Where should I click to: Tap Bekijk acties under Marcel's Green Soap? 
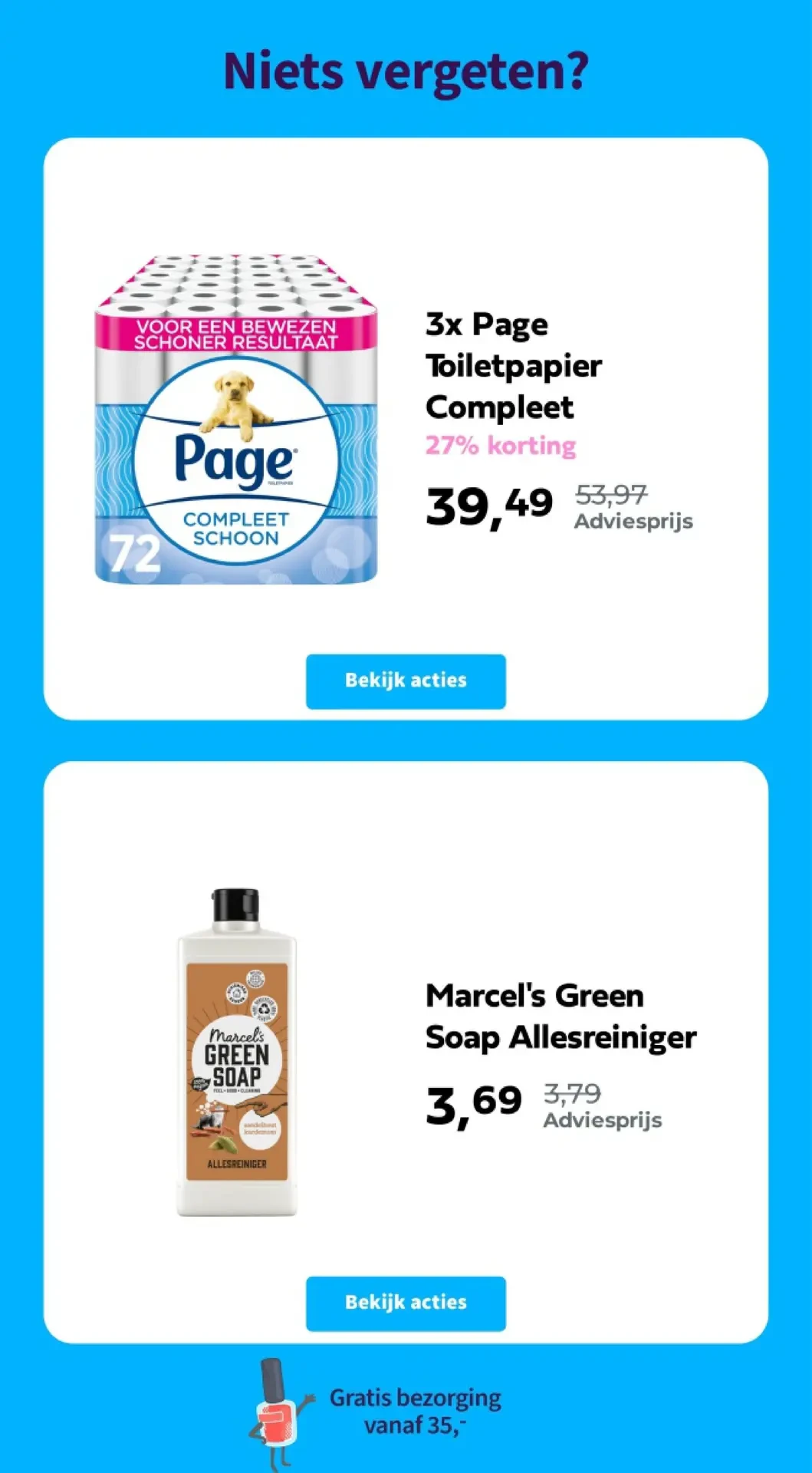(406, 1303)
